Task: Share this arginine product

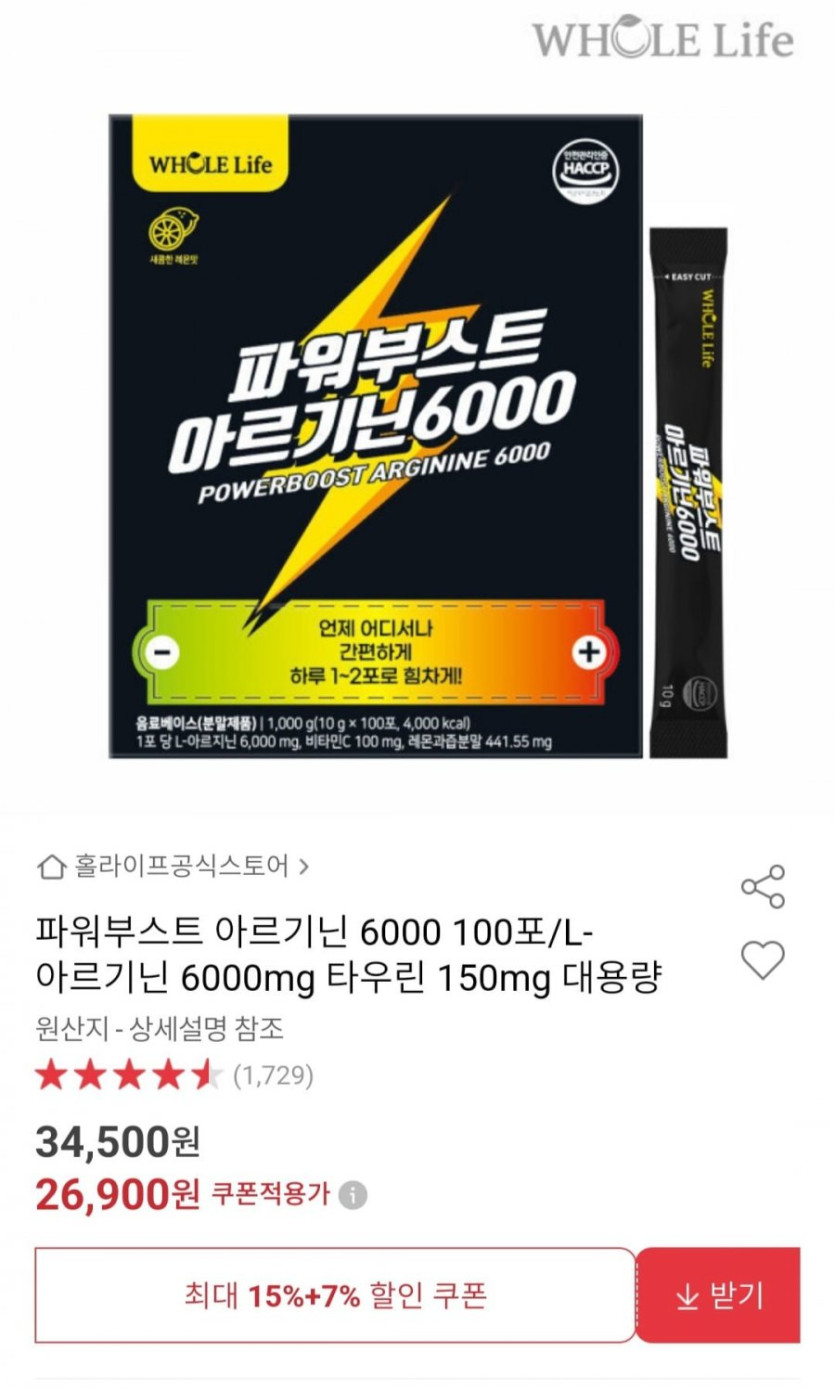Action: coord(762,887)
